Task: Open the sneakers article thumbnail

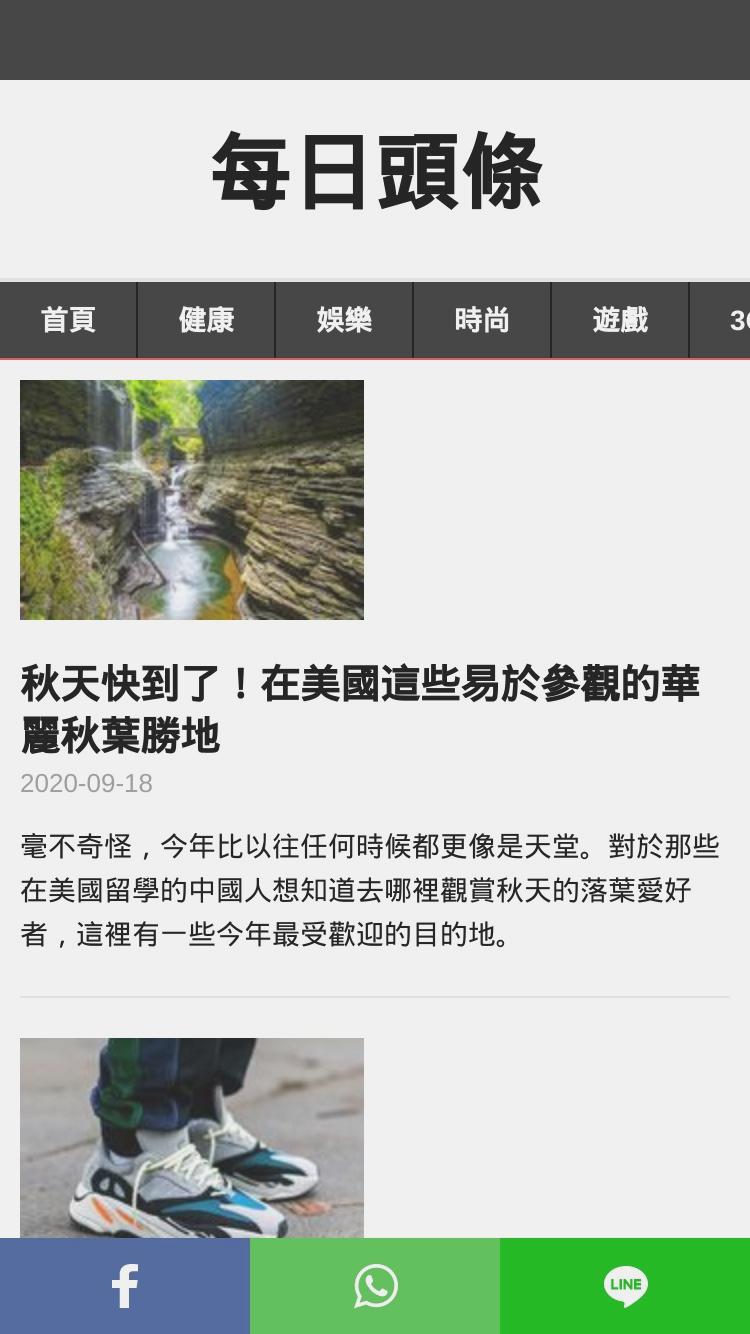Action: (x=192, y=1138)
